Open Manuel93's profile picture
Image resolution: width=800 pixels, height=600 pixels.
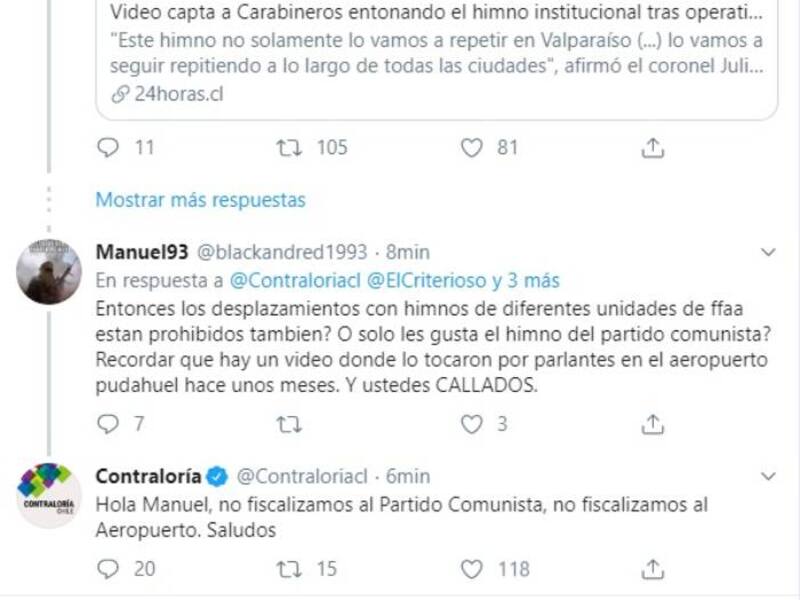[49, 272]
